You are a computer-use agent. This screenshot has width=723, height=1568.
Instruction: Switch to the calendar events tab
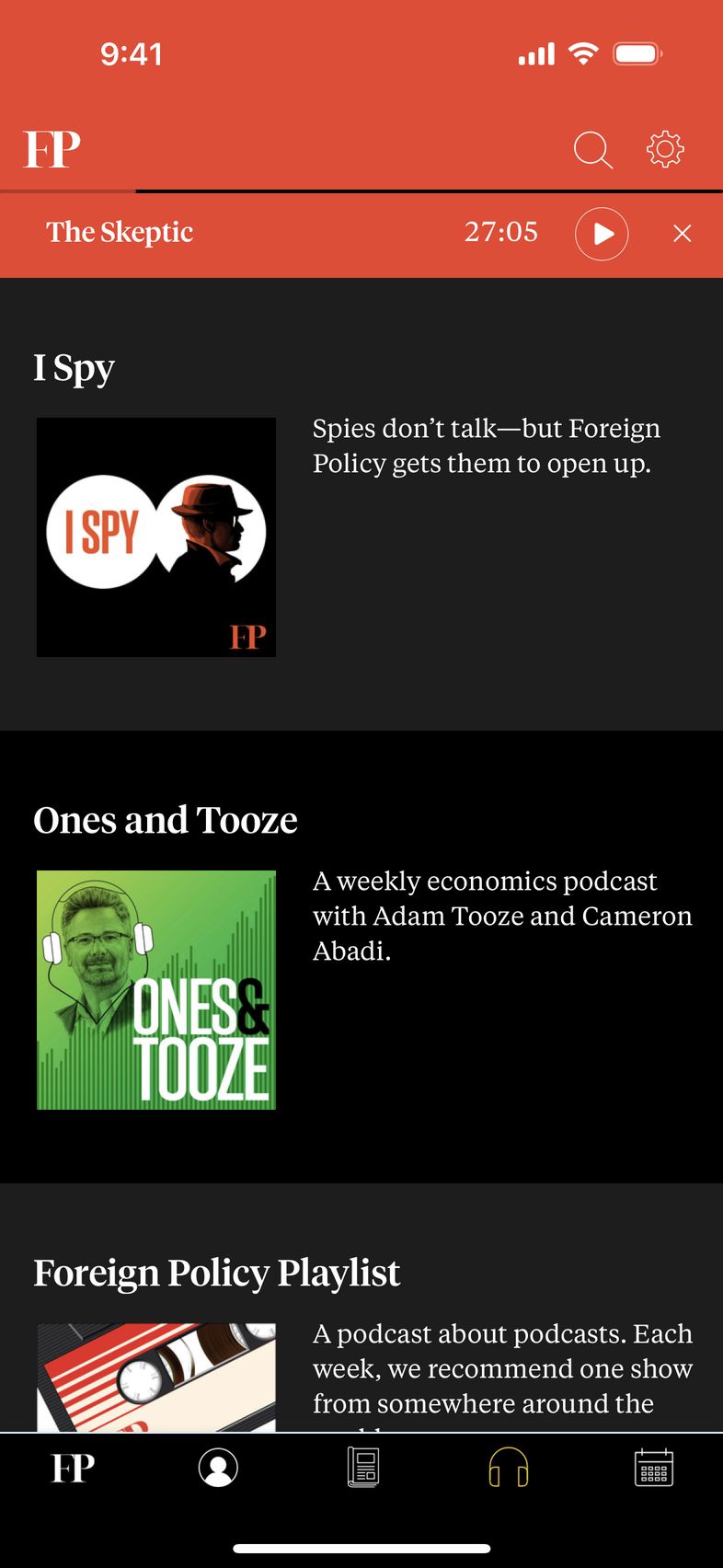654,1468
